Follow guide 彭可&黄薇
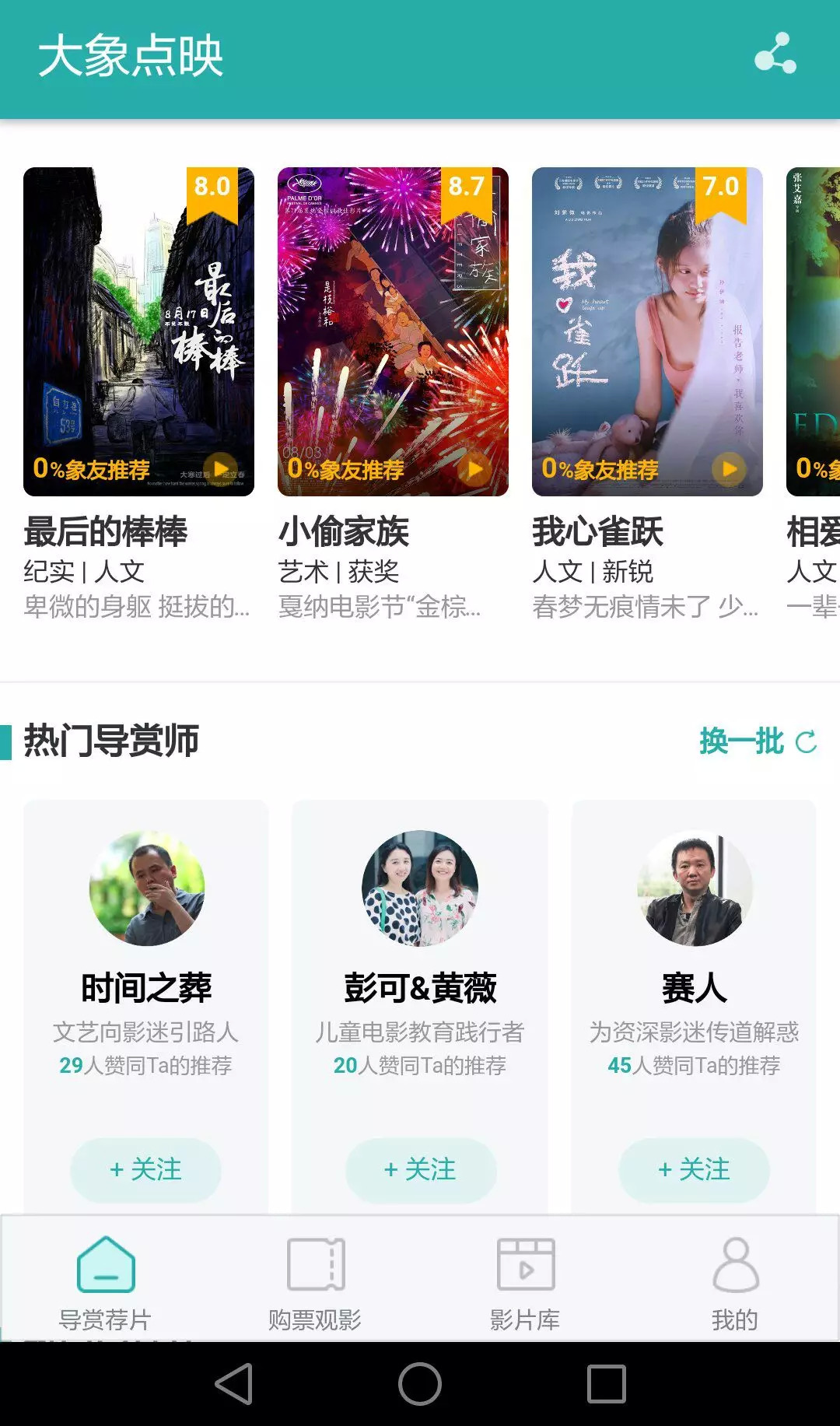 tap(420, 1169)
